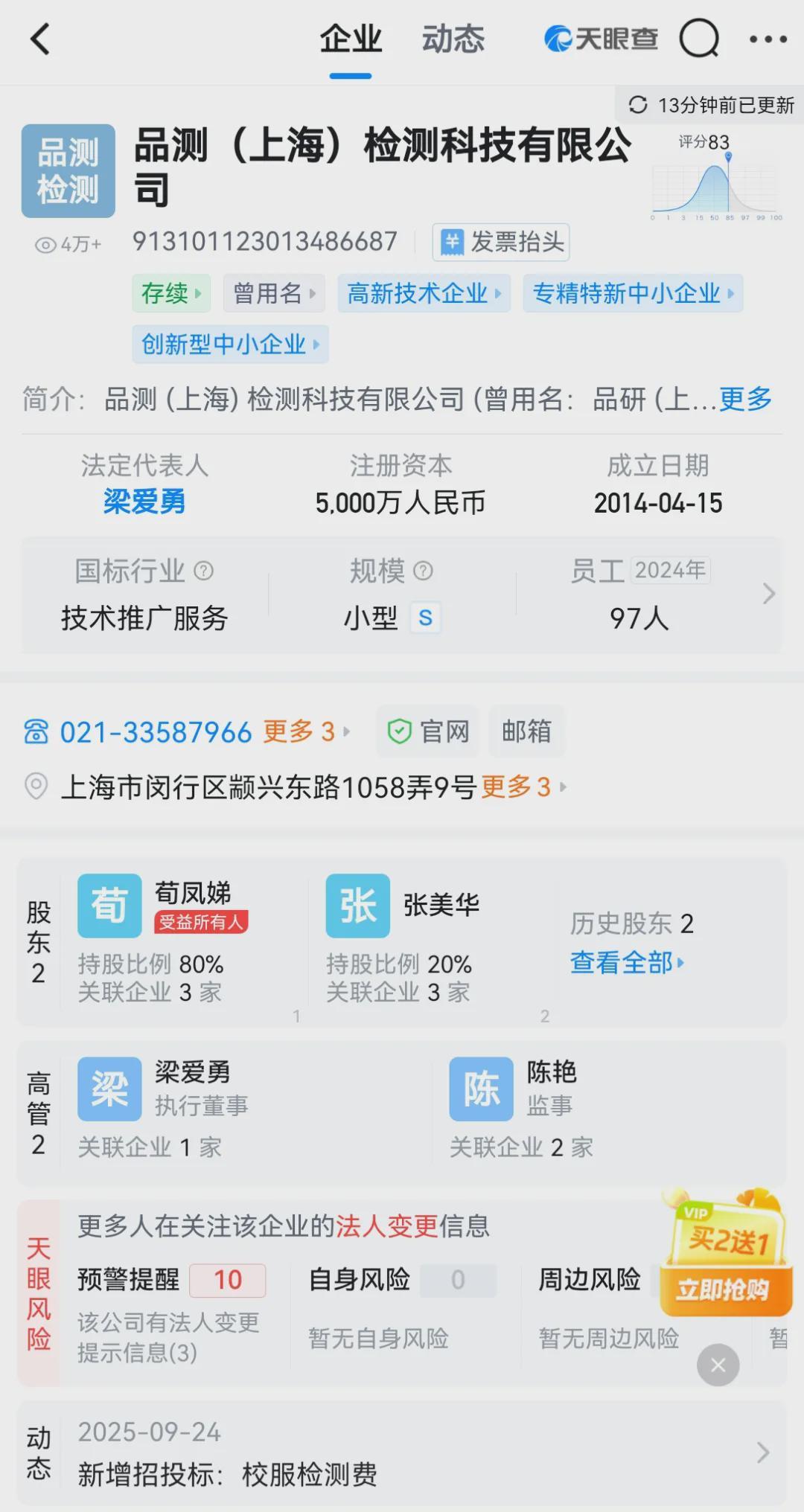This screenshot has height=1512, width=804.
Task: Open the 官网 official website button
Action: point(430,731)
